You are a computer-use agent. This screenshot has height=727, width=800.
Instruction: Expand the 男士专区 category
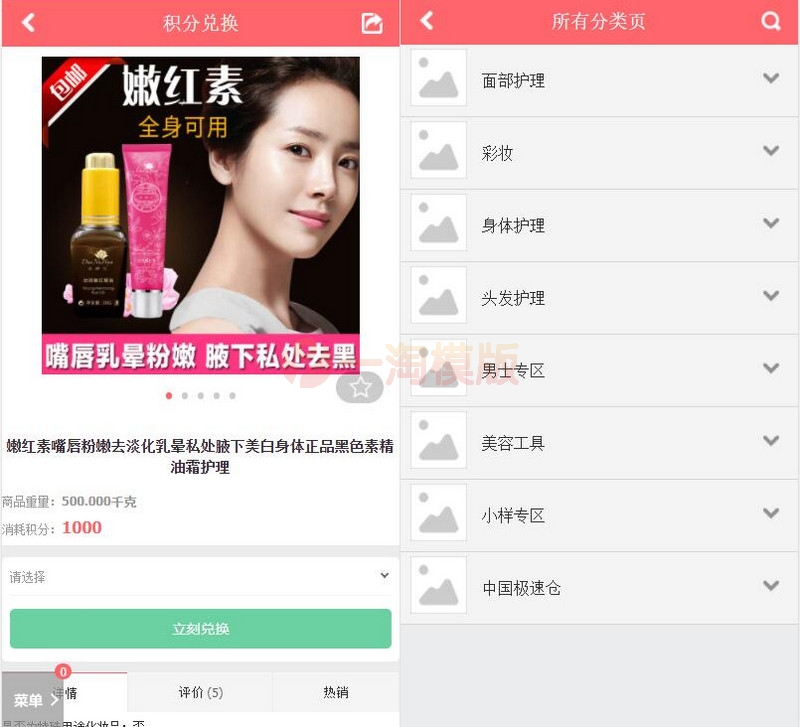(770, 369)
